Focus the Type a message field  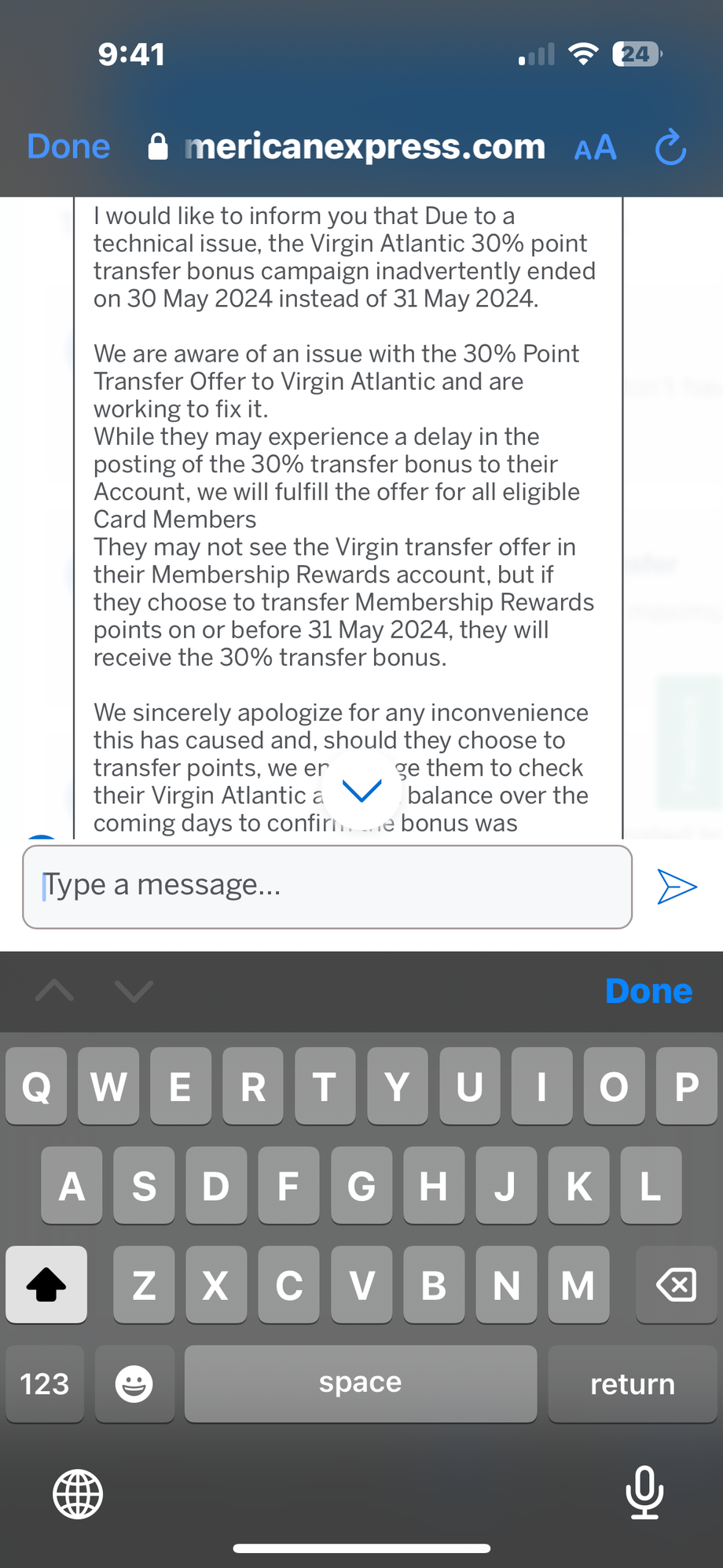coord(328,887)
